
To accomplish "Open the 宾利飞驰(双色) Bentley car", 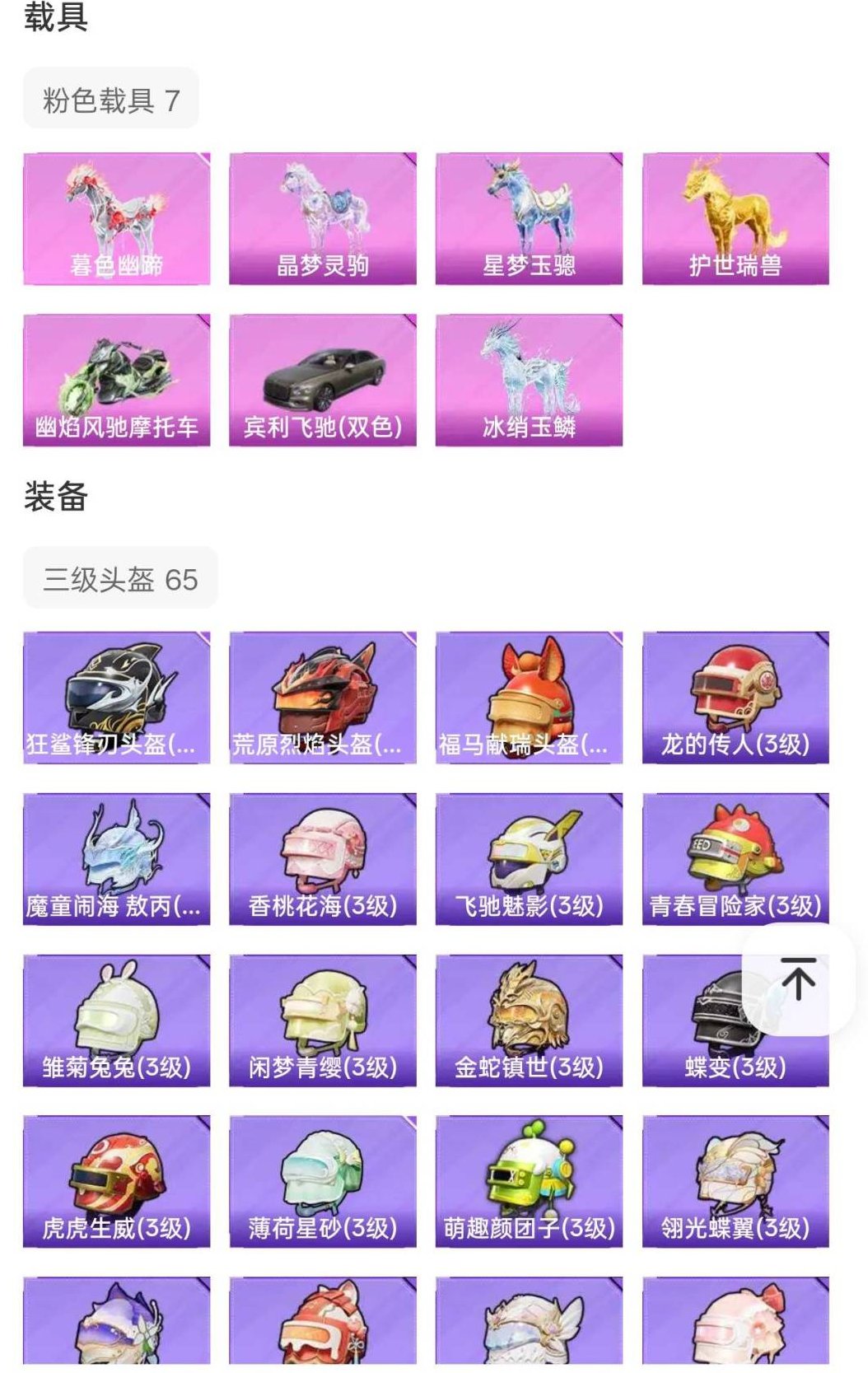I will [x=323, y=381].
